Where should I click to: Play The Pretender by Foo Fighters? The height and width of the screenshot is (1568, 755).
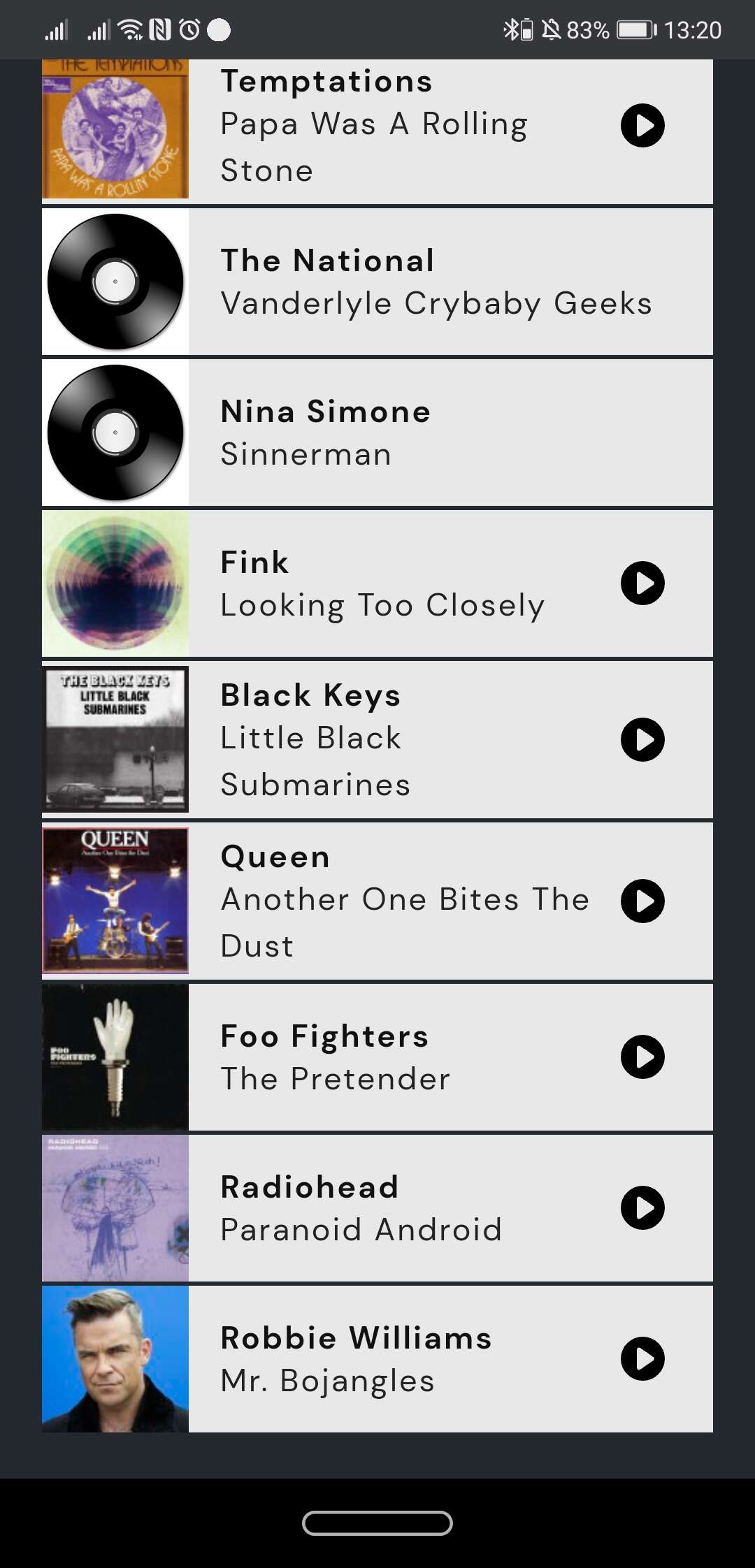click(642, 1057)
